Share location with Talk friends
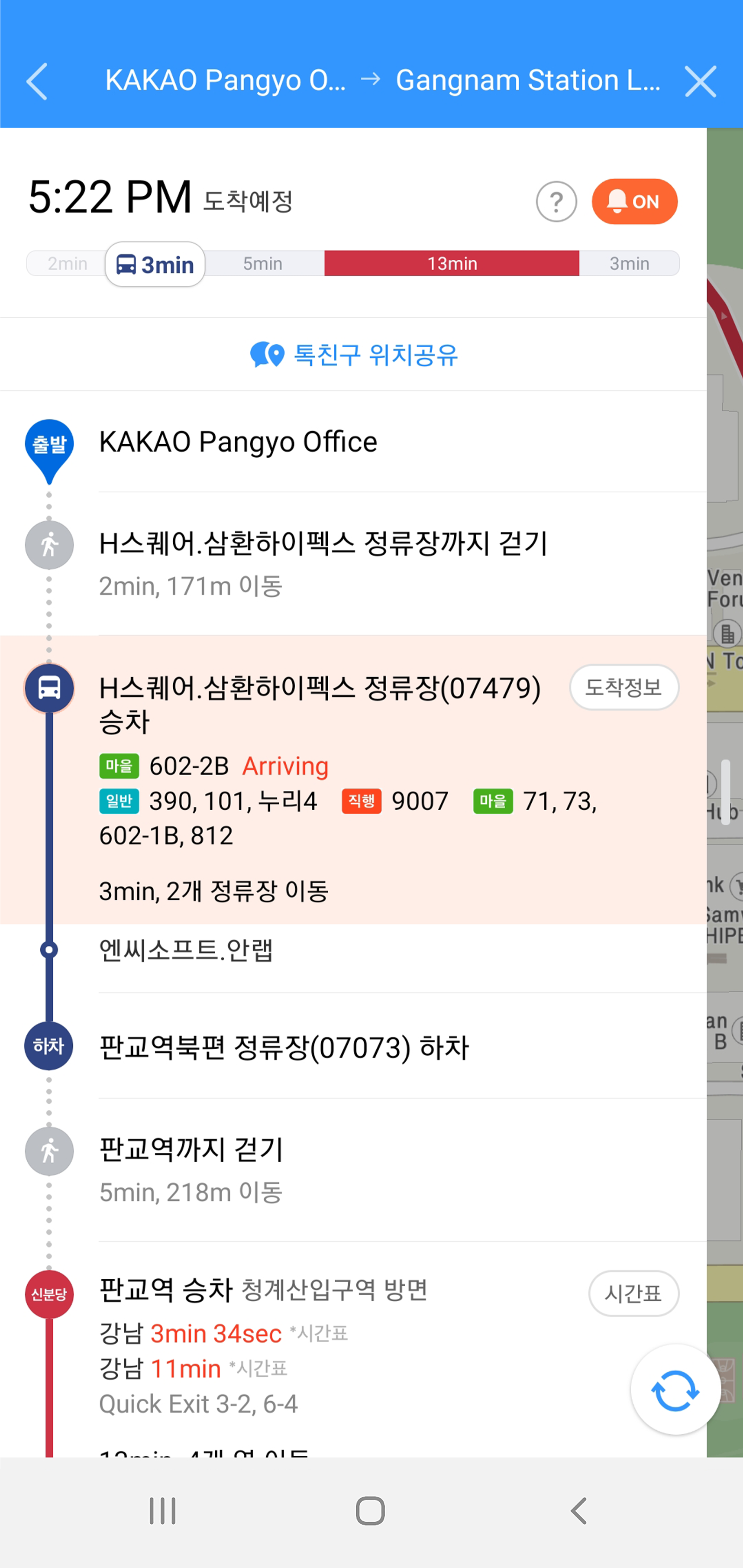Viewport: 743px width, 1568px height. pos(354,355)
